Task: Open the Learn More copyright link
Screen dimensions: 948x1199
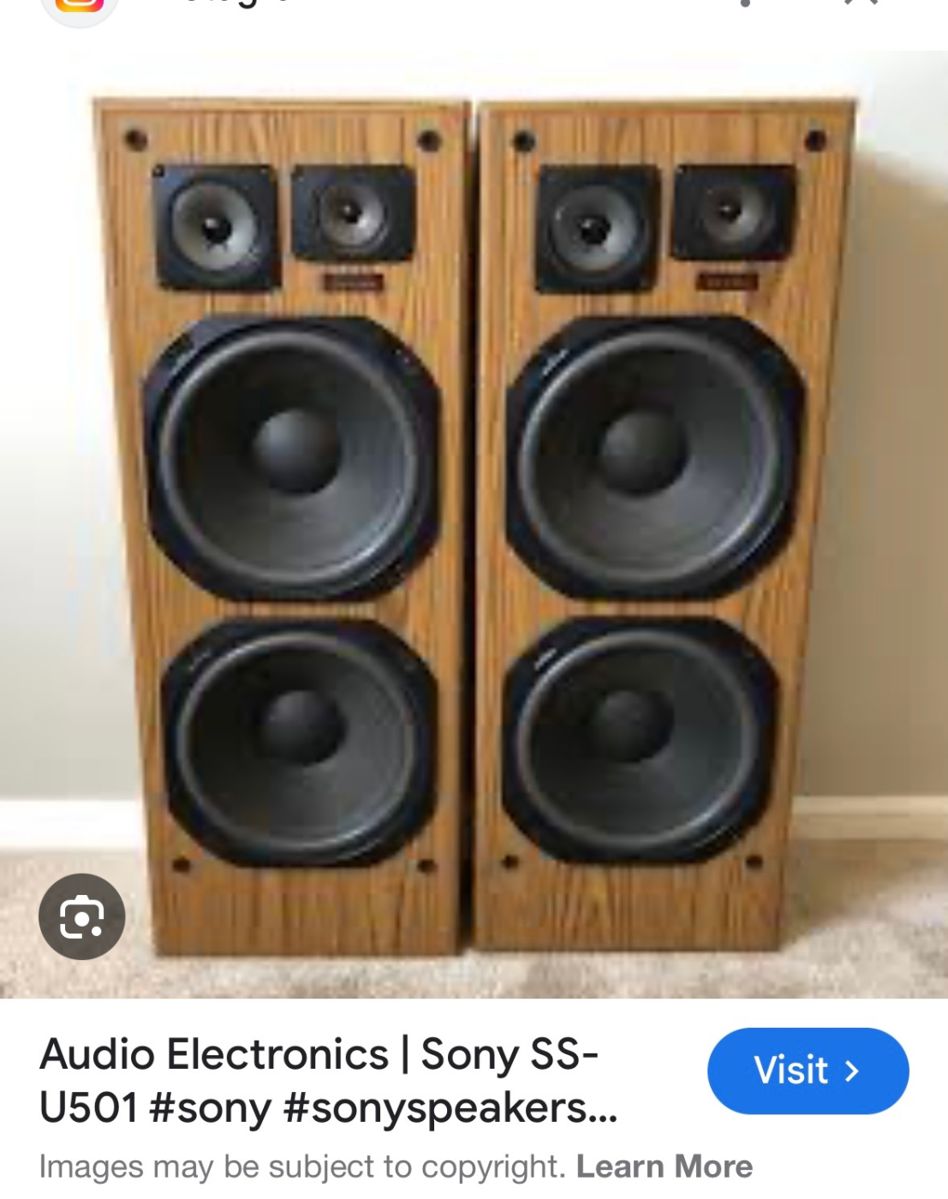Action: coord(664,1166)
